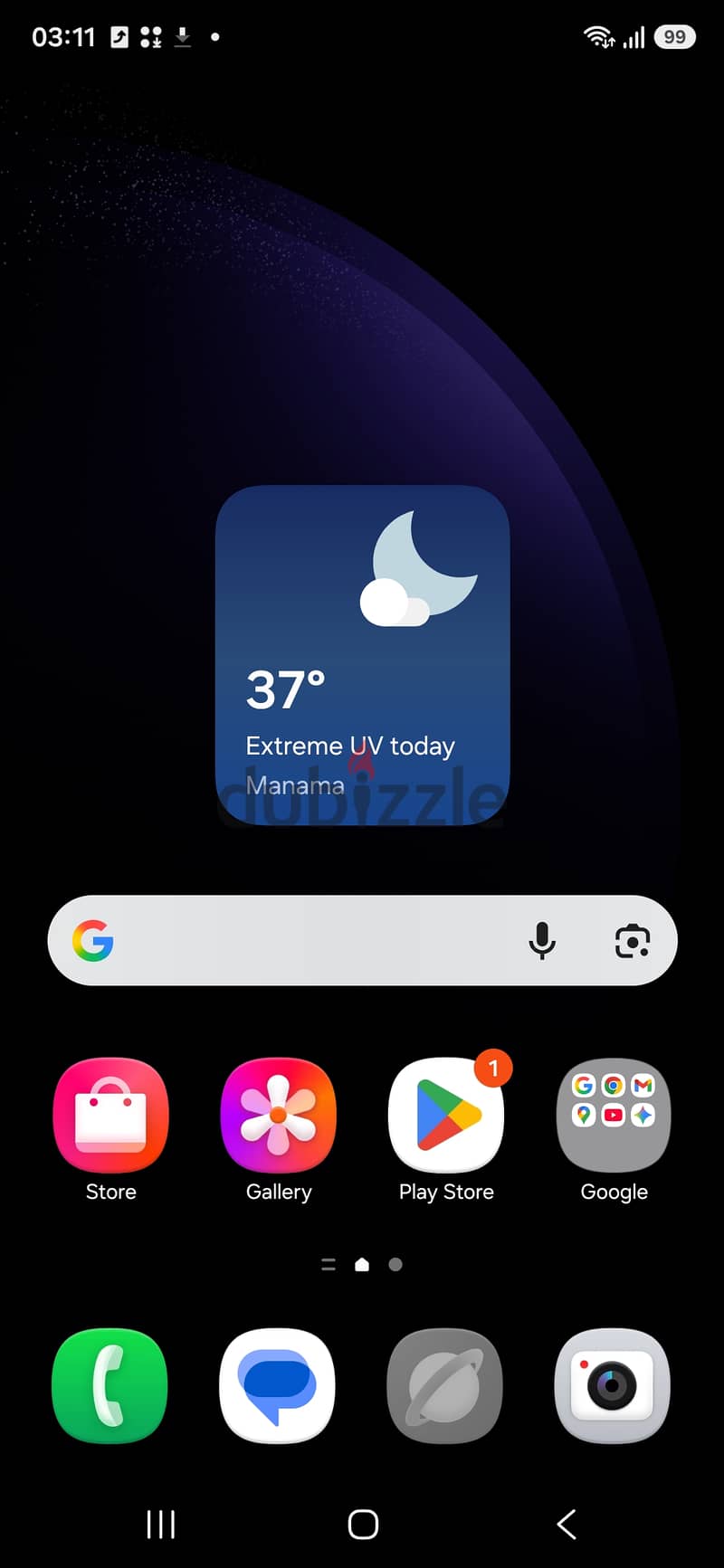The height and width of the screenshot is (1568, 724).
Task: Start voice search with the microphone
Action: [x=542, y=941]
